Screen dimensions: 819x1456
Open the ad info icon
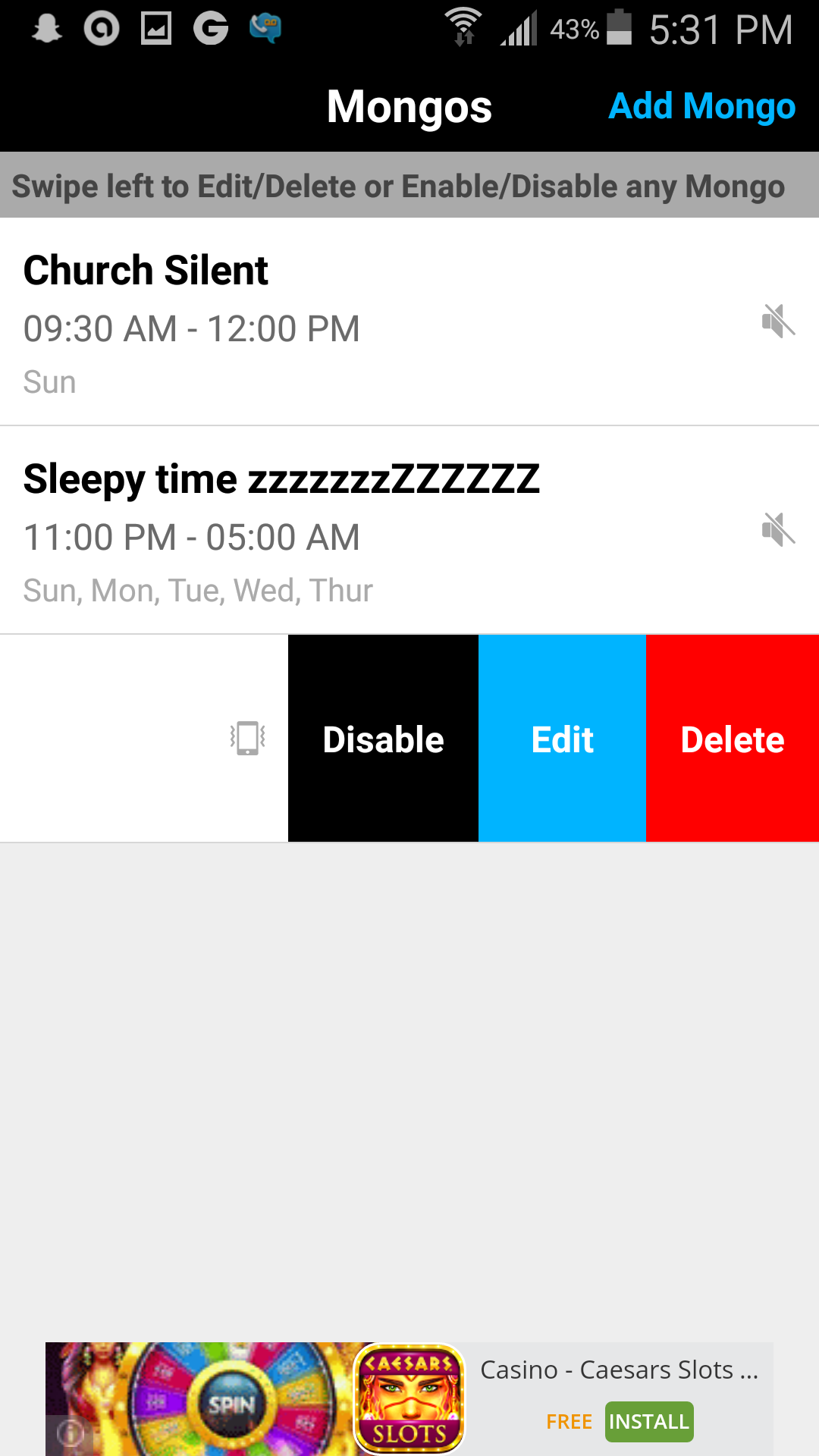[70, 1433]
